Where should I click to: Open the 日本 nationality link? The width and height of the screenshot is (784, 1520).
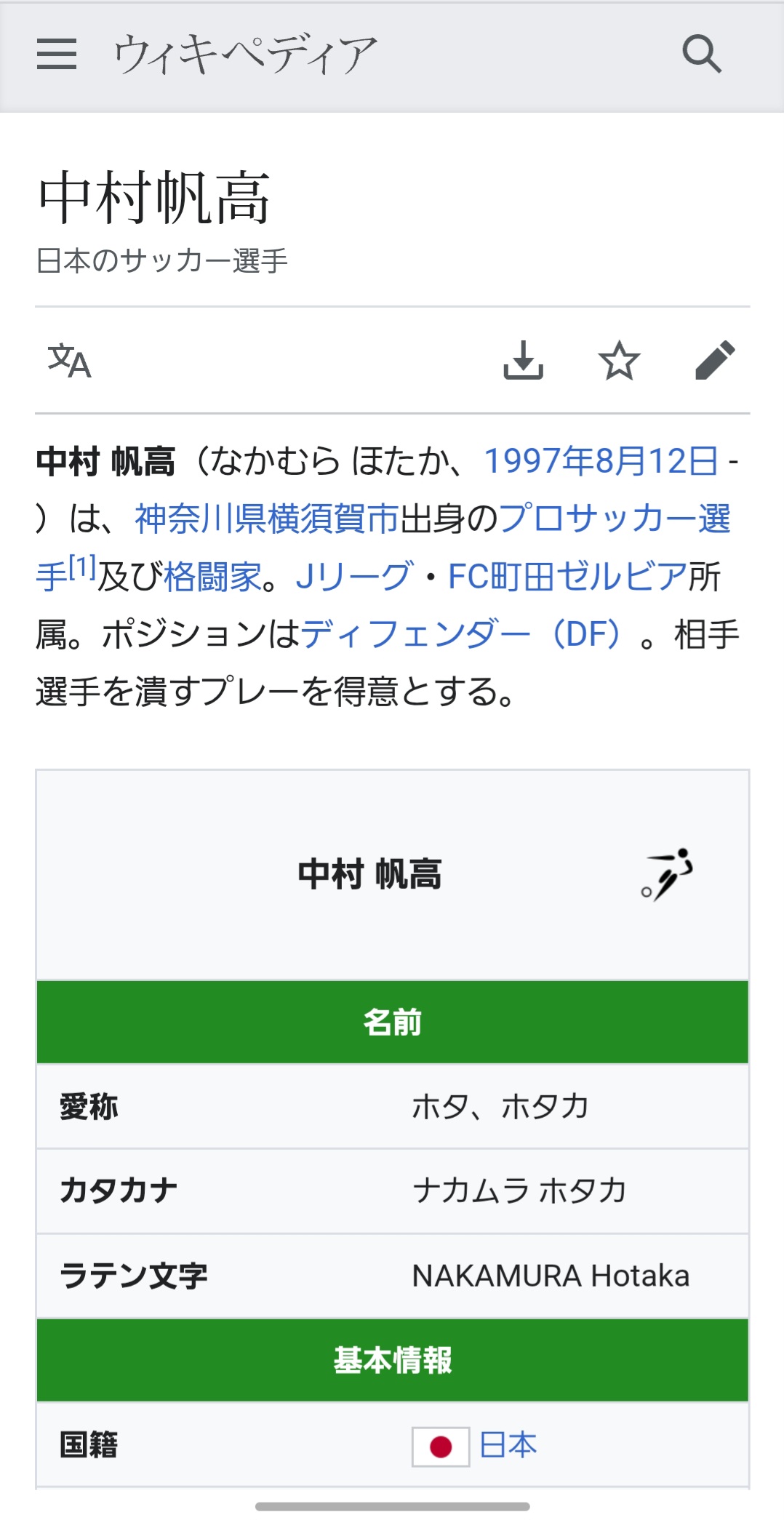(x=508, y=1445)
